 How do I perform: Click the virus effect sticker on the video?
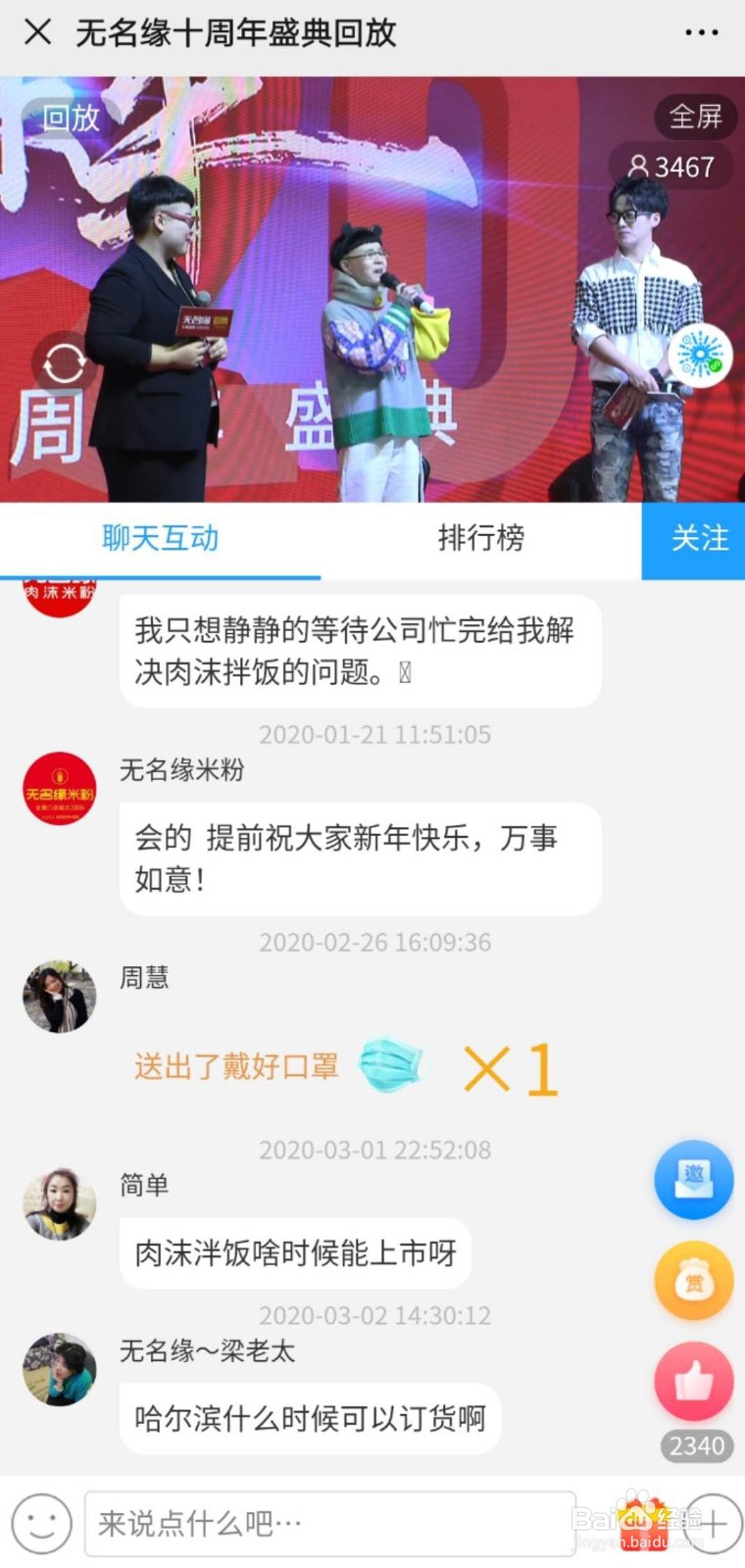click(698, 353)
